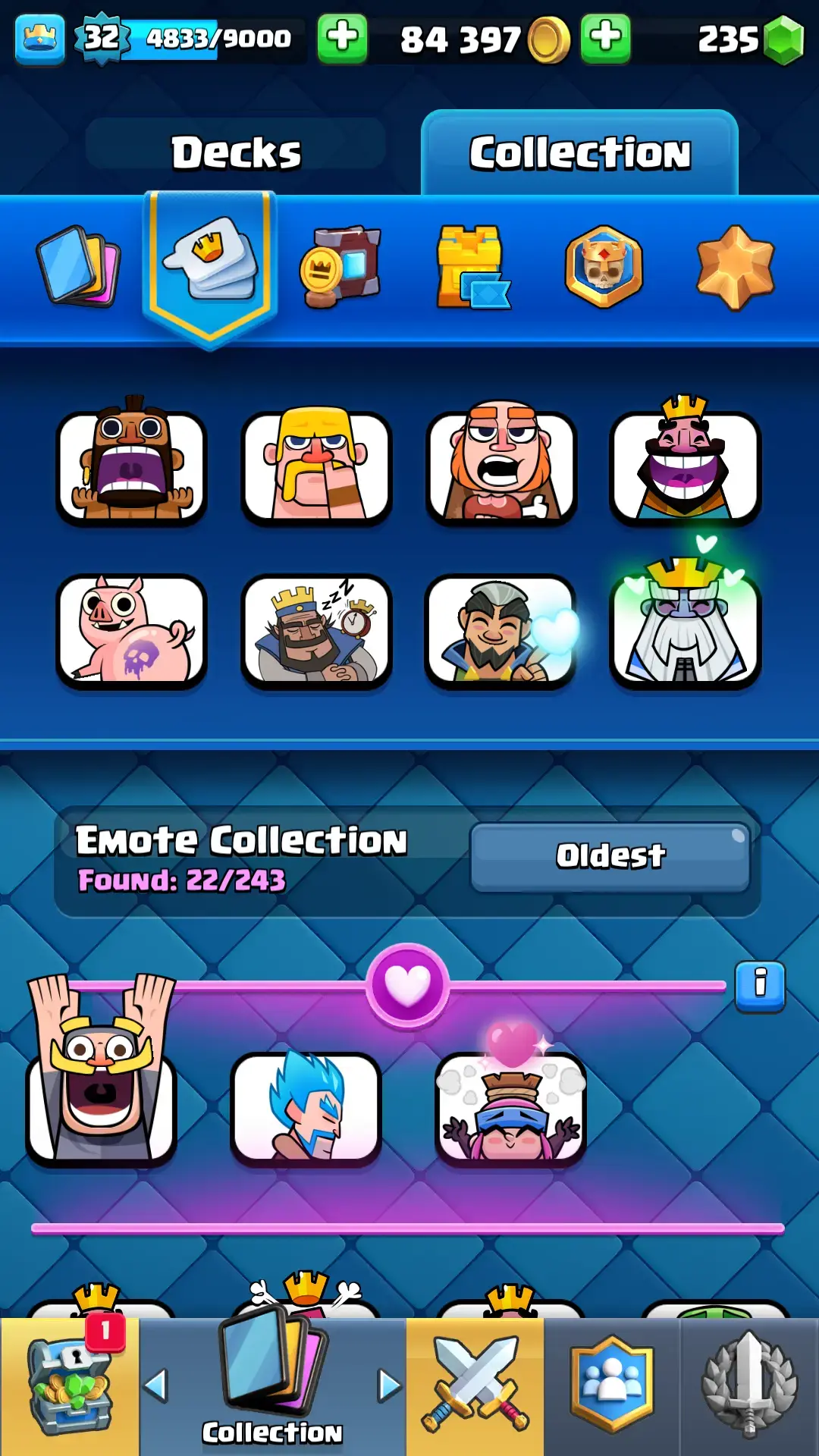Open the clan social tab
Screen dimensions: 819x1456
(x=612, y=1386)
